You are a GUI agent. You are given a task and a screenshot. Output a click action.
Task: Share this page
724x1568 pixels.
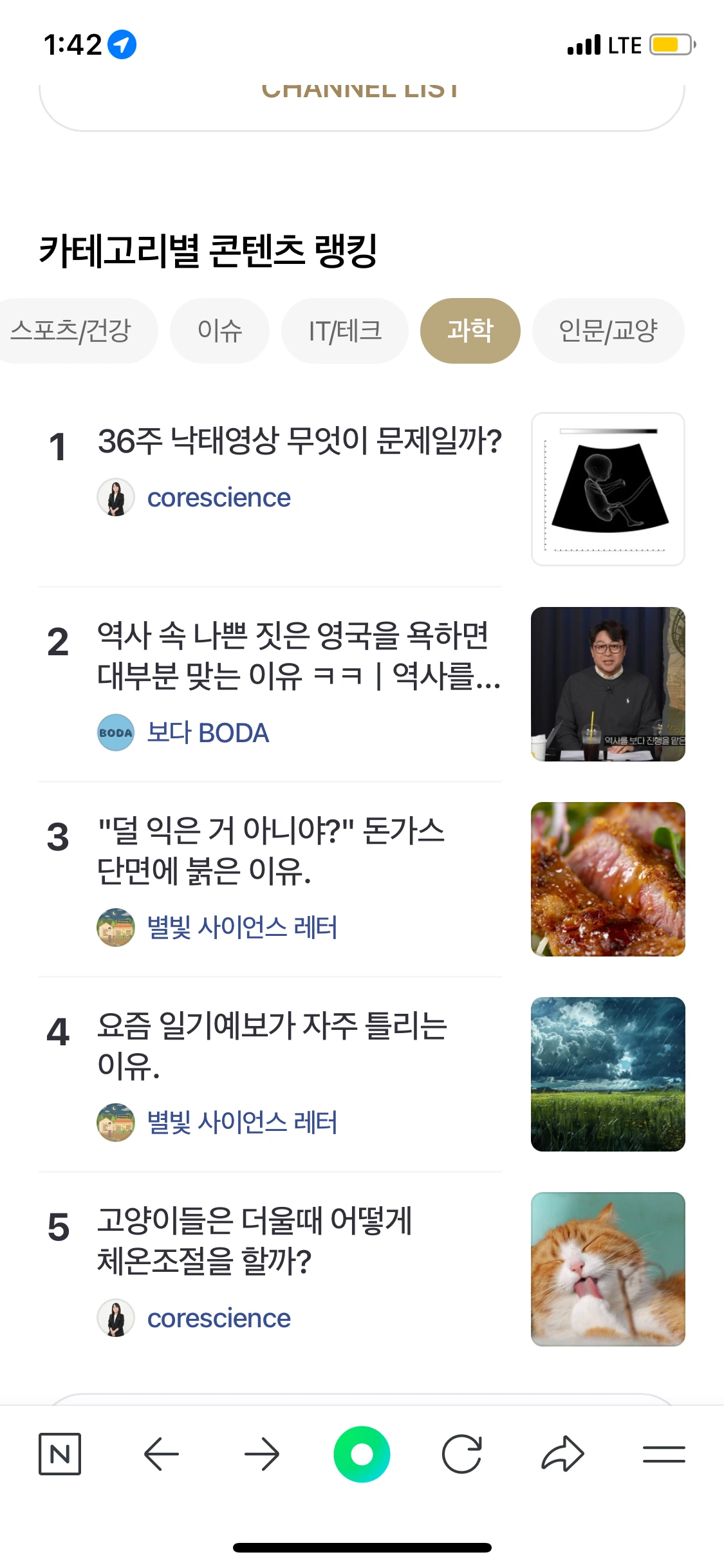[x=562, y=1454]
